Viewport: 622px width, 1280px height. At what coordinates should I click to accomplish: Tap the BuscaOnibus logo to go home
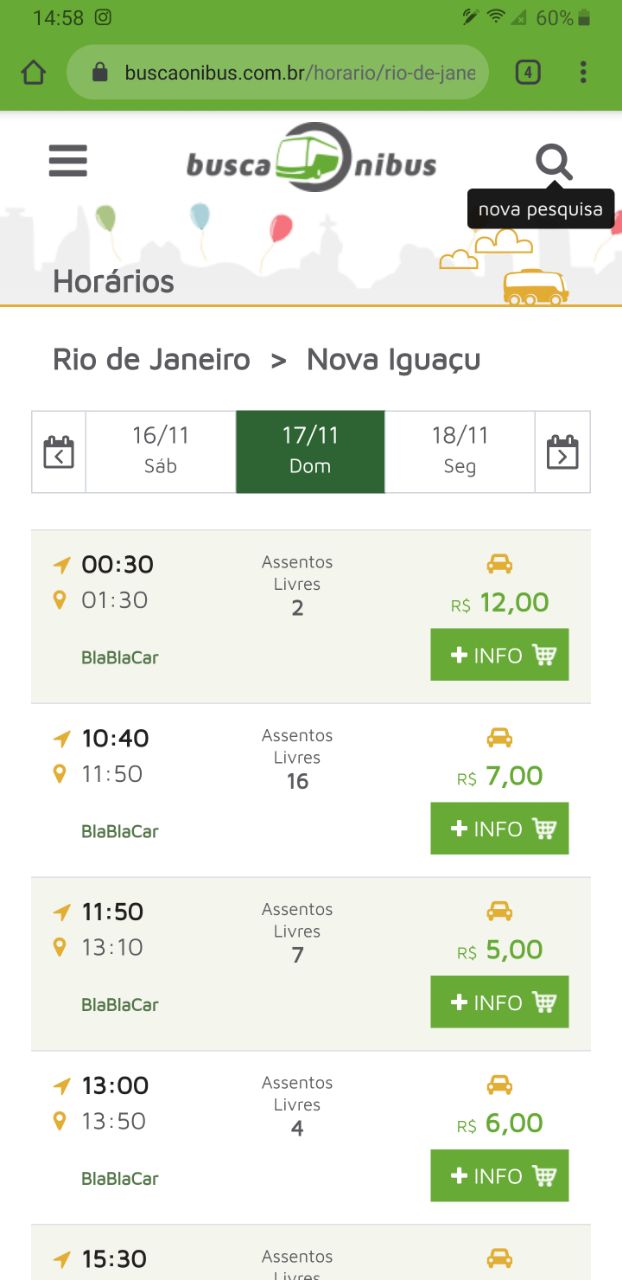click(311, 158)
